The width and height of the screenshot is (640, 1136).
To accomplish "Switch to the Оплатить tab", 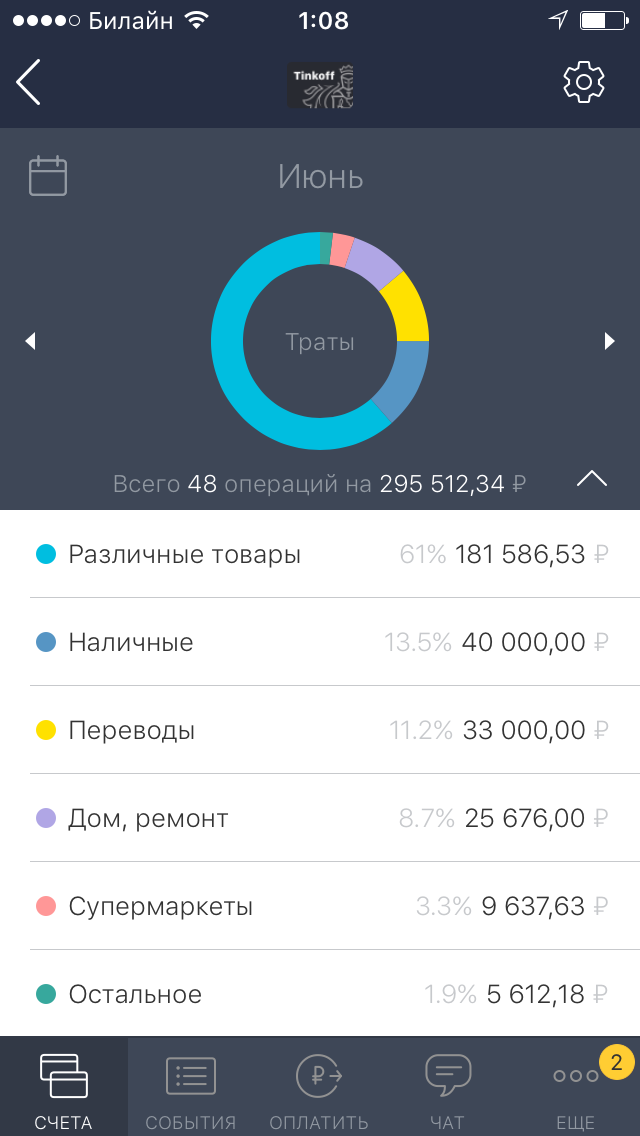I will coord(320,1087).
